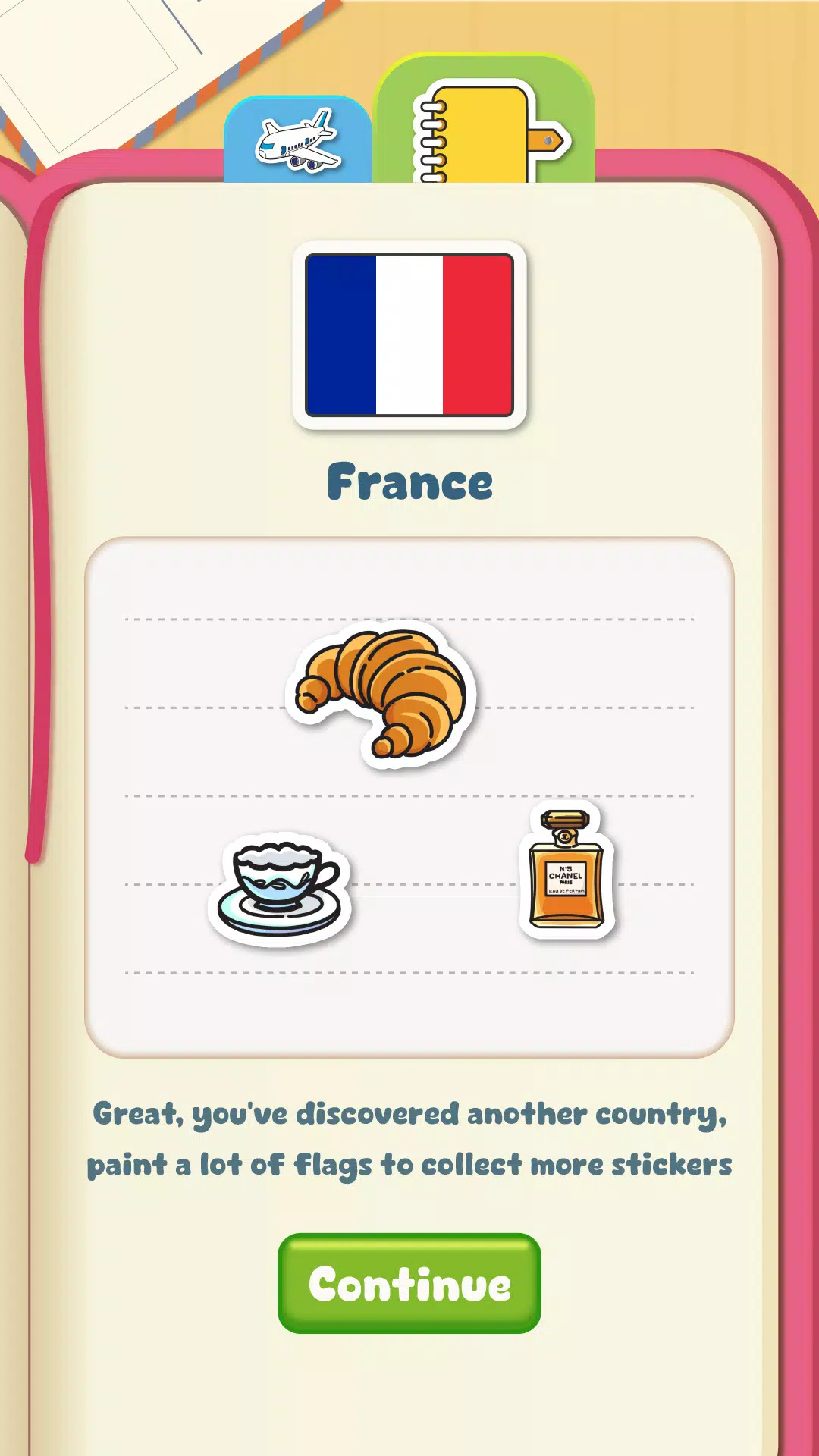This screenshot has height=1456, width=819.
Task: Switch to the airplane tab
Action: point(298,140)
